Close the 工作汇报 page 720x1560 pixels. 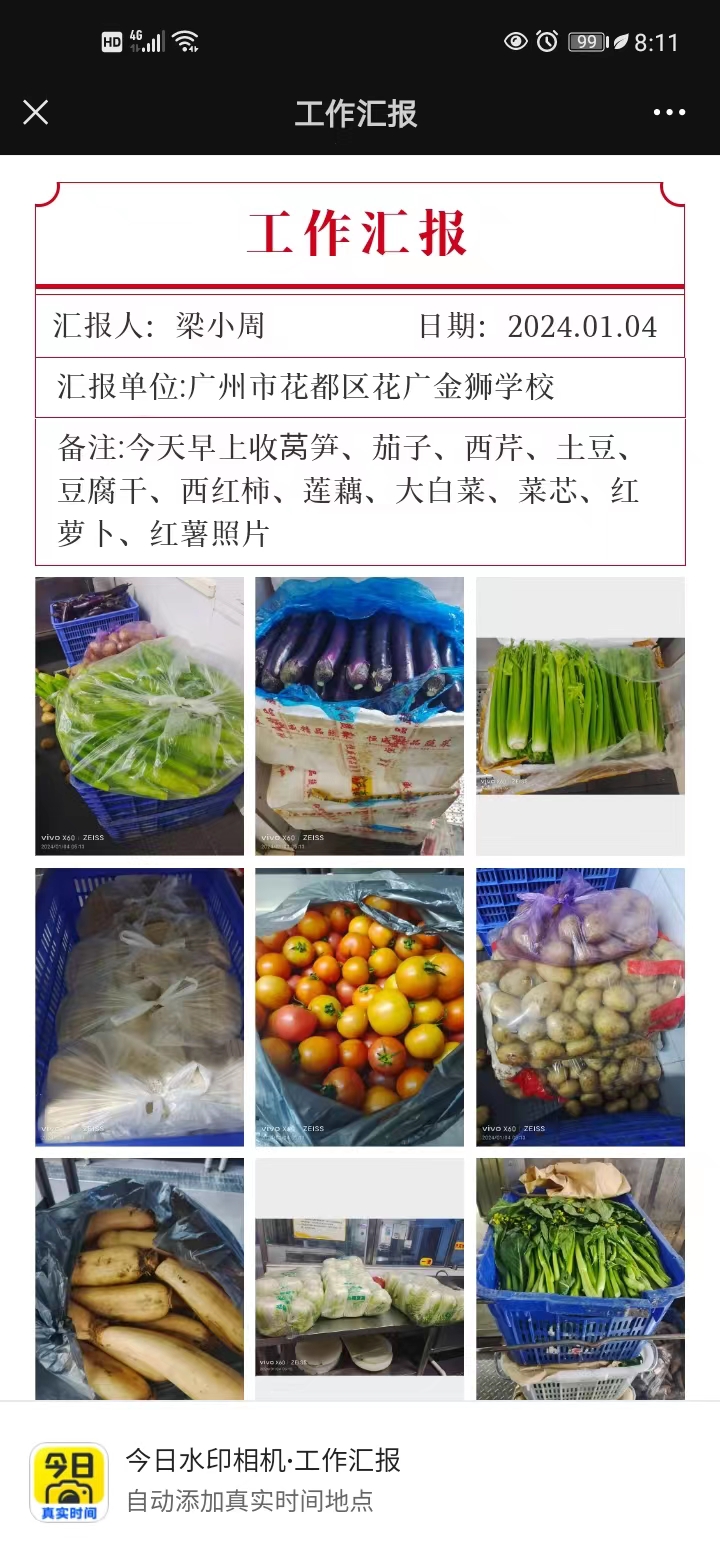coord(36,112)
